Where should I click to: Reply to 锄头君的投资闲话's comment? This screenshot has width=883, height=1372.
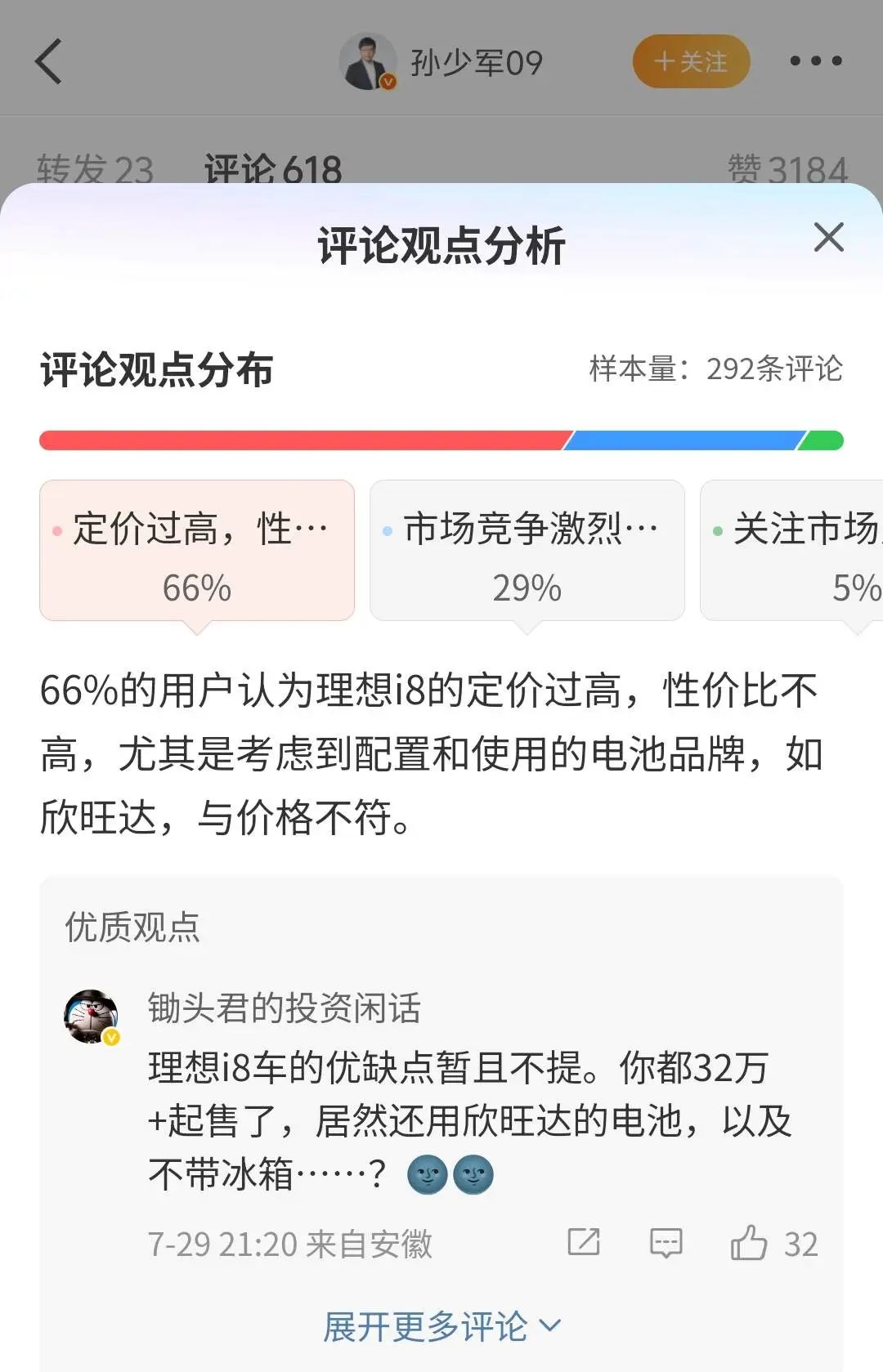666,1243
